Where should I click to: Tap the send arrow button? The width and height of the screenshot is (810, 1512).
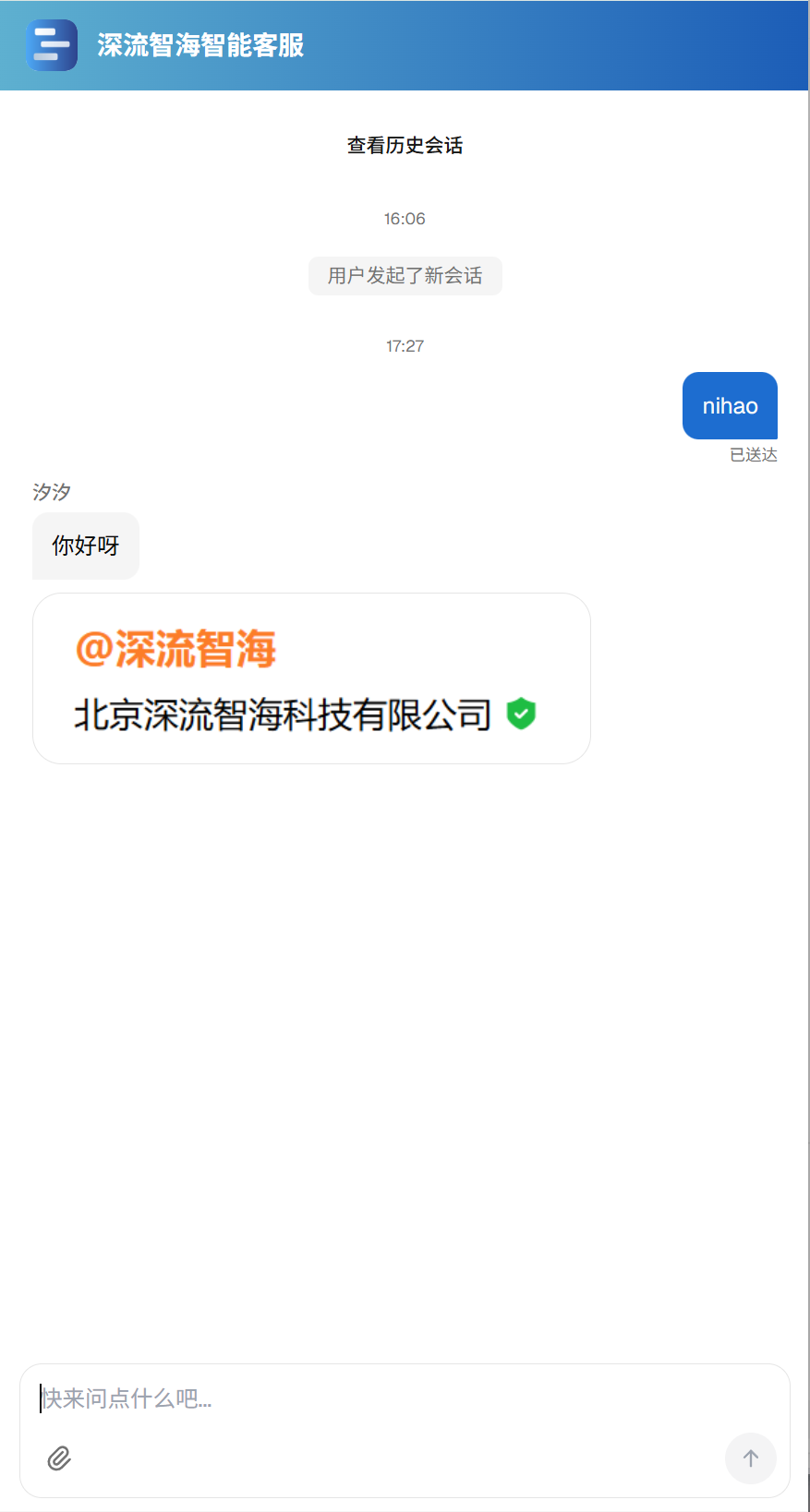[x=750, y=1458]
